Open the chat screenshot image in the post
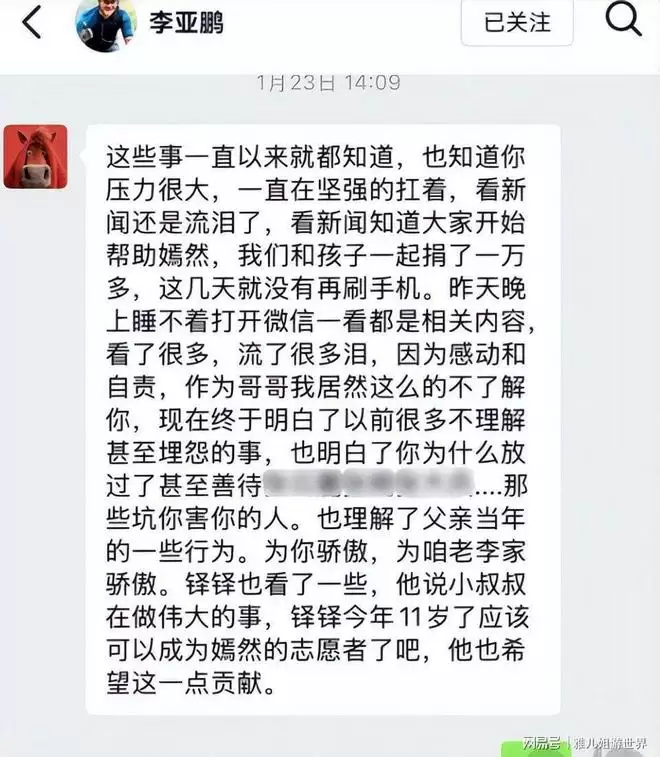The width and height of the screenshot is (660, 757). [x=330, y=410]
